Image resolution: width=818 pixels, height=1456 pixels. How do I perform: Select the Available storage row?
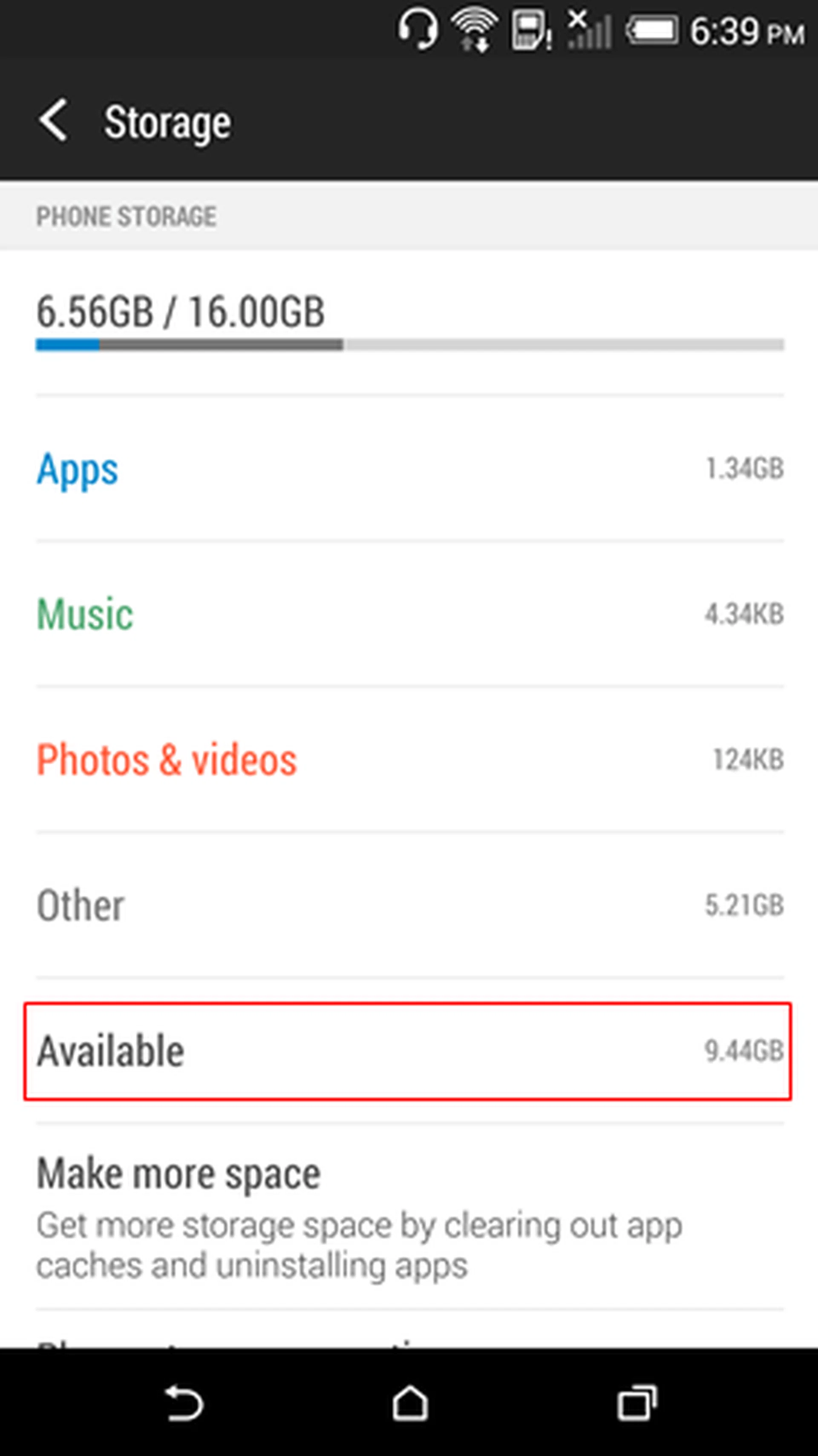pyautogui.click(x=408, y=1052)
